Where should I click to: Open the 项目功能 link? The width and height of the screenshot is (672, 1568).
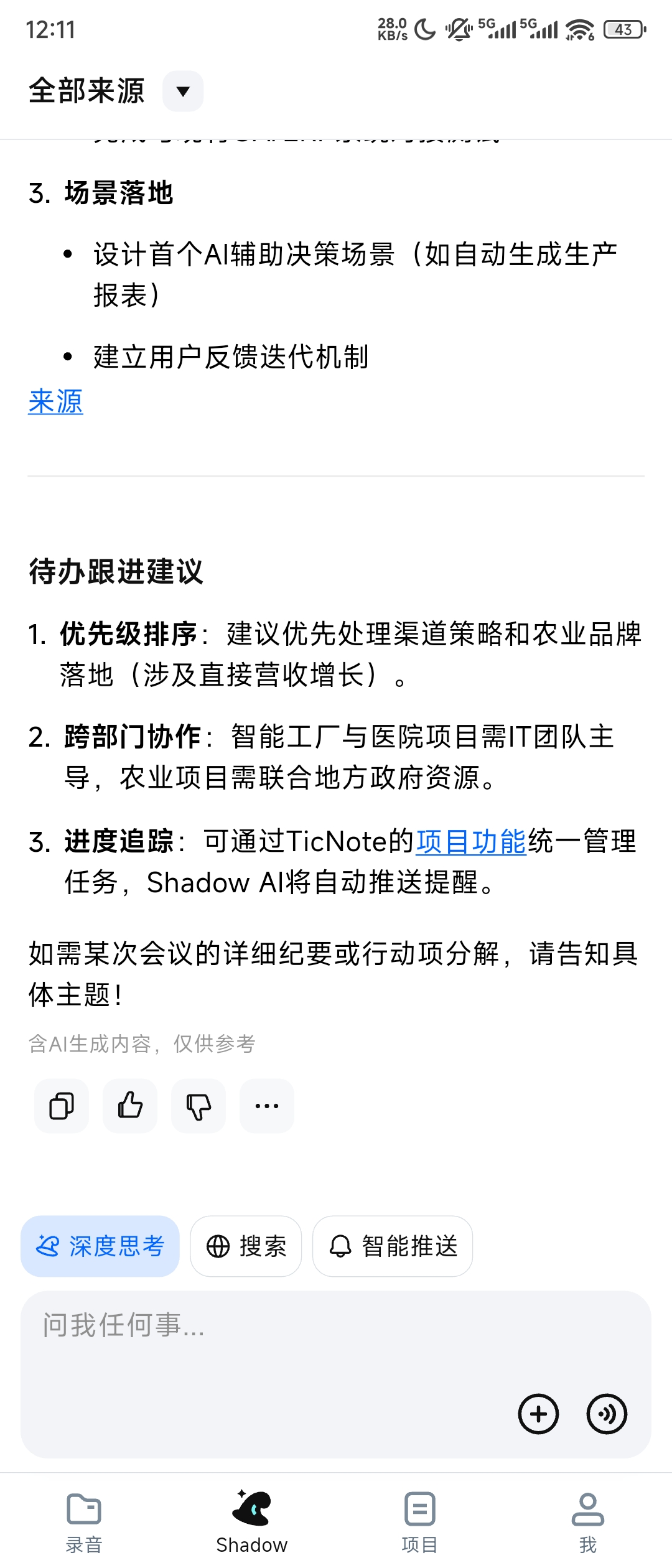[x=471, y=841]
